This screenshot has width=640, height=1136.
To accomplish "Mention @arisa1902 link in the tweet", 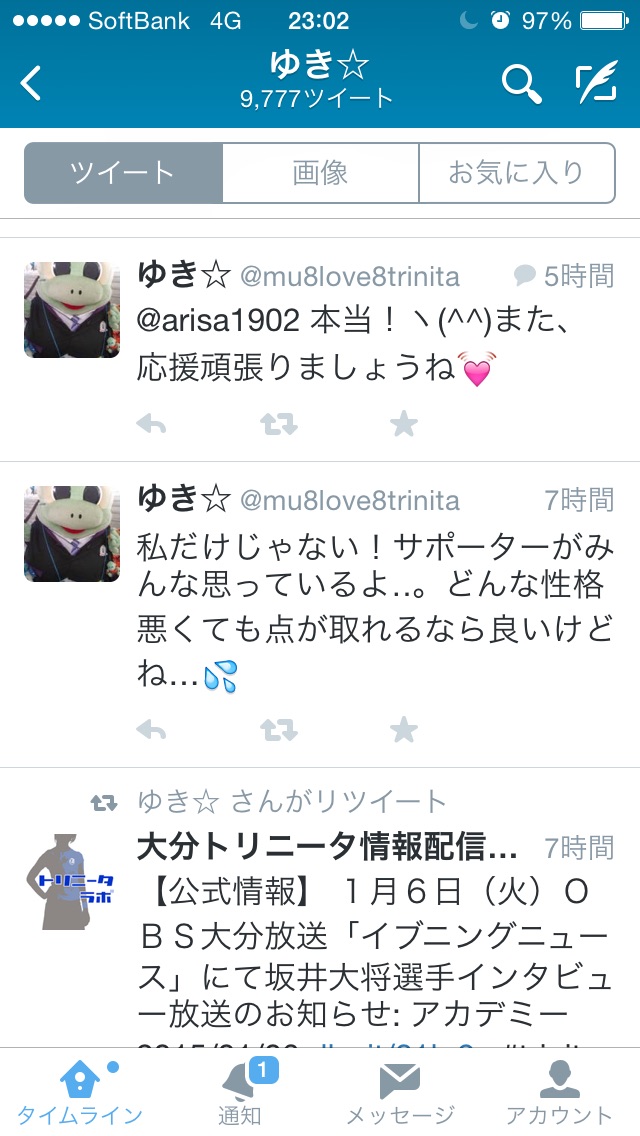I will [x=218, y=320].
